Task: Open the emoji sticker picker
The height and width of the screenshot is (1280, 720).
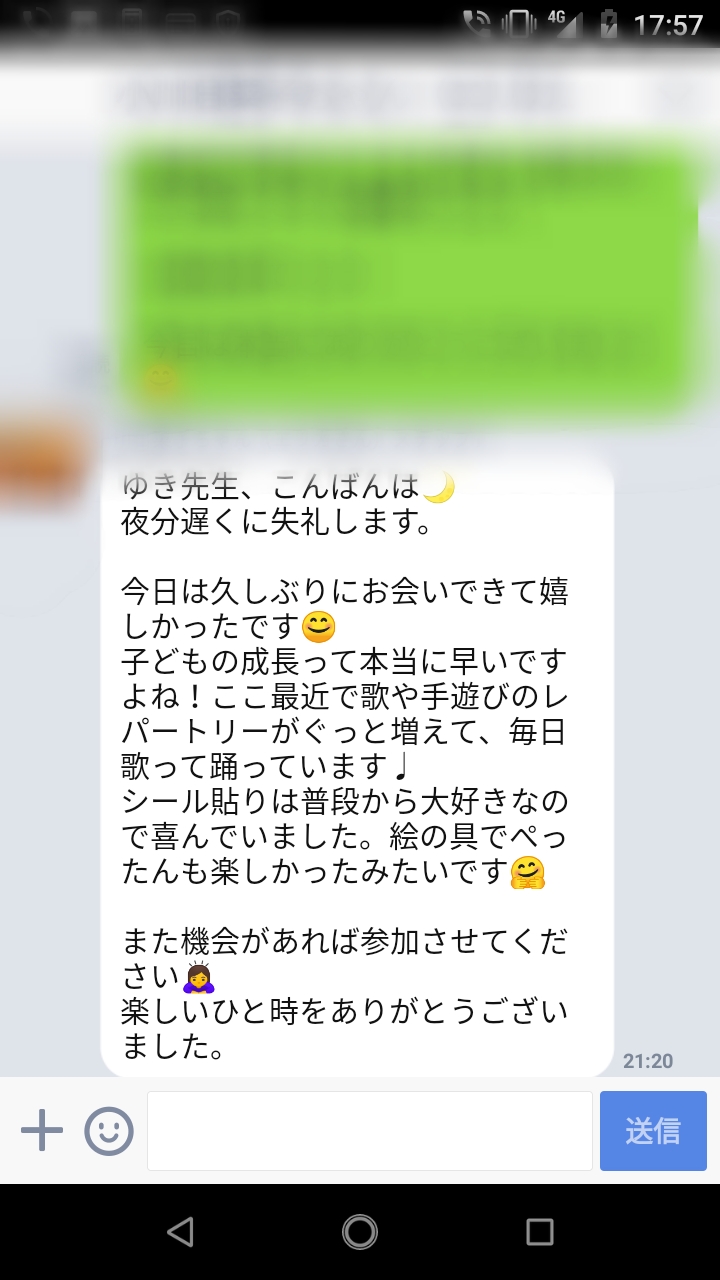Action: click(x=109, y=1131)
